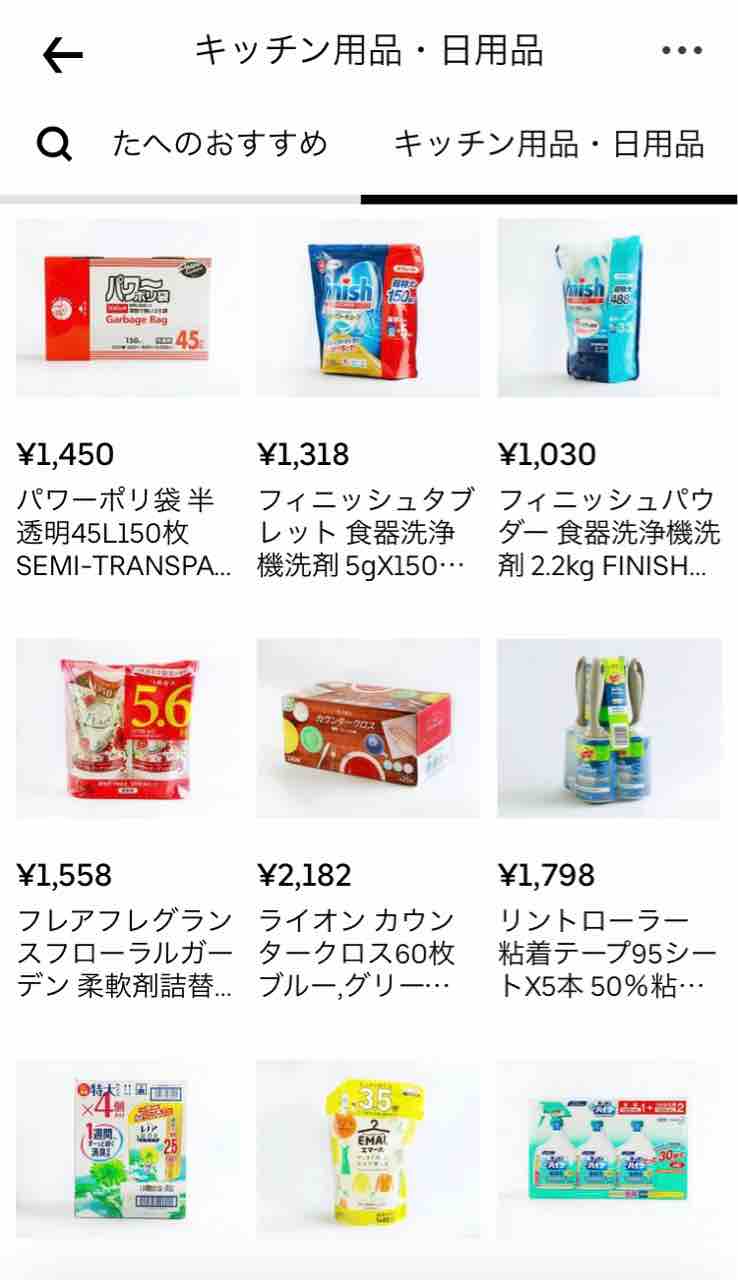Open the パワーポリ袋 半透明45L product
This screenshot has height=1280, width=738.
[128, 399]
